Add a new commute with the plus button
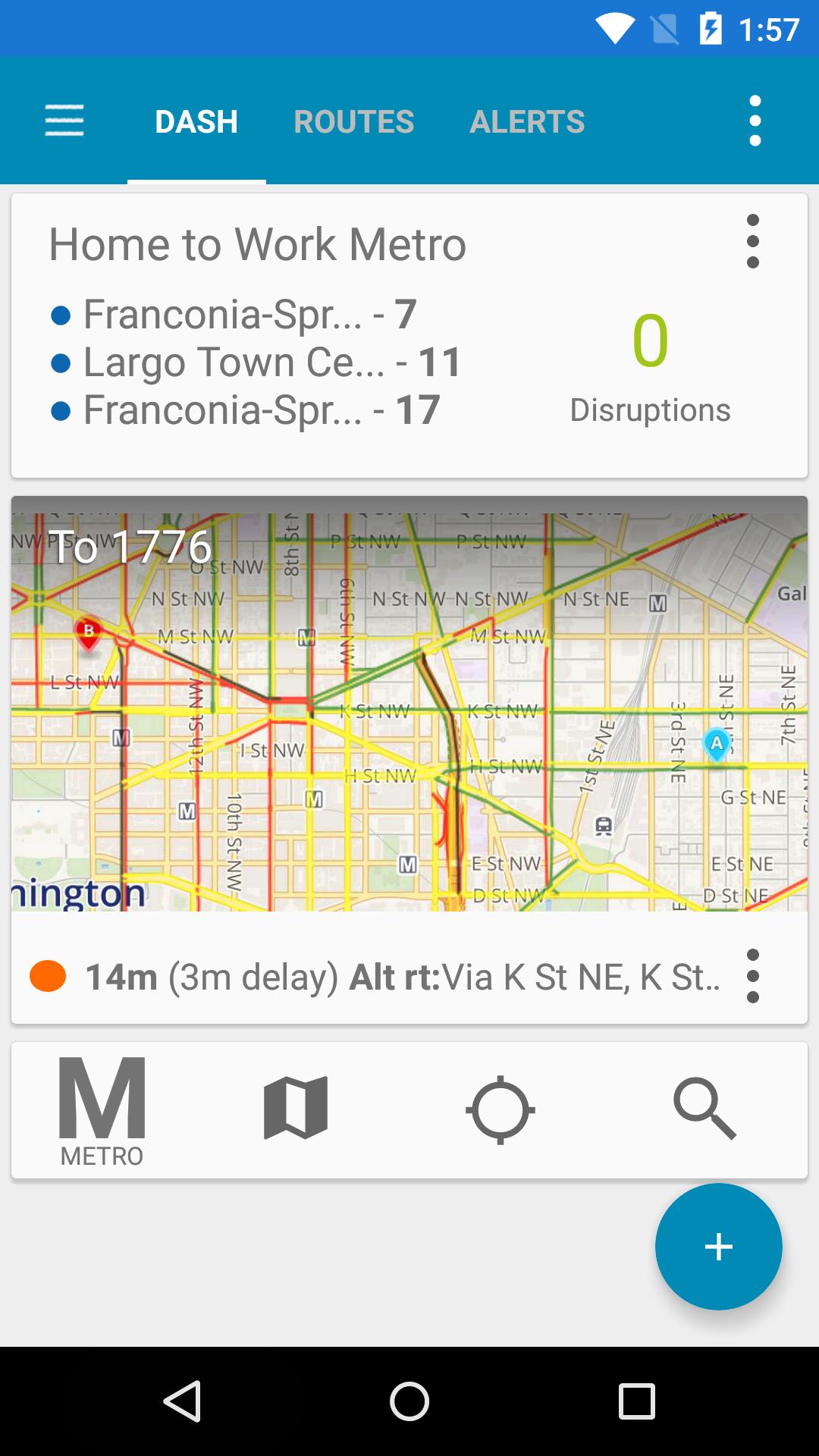 (717, 1247)
